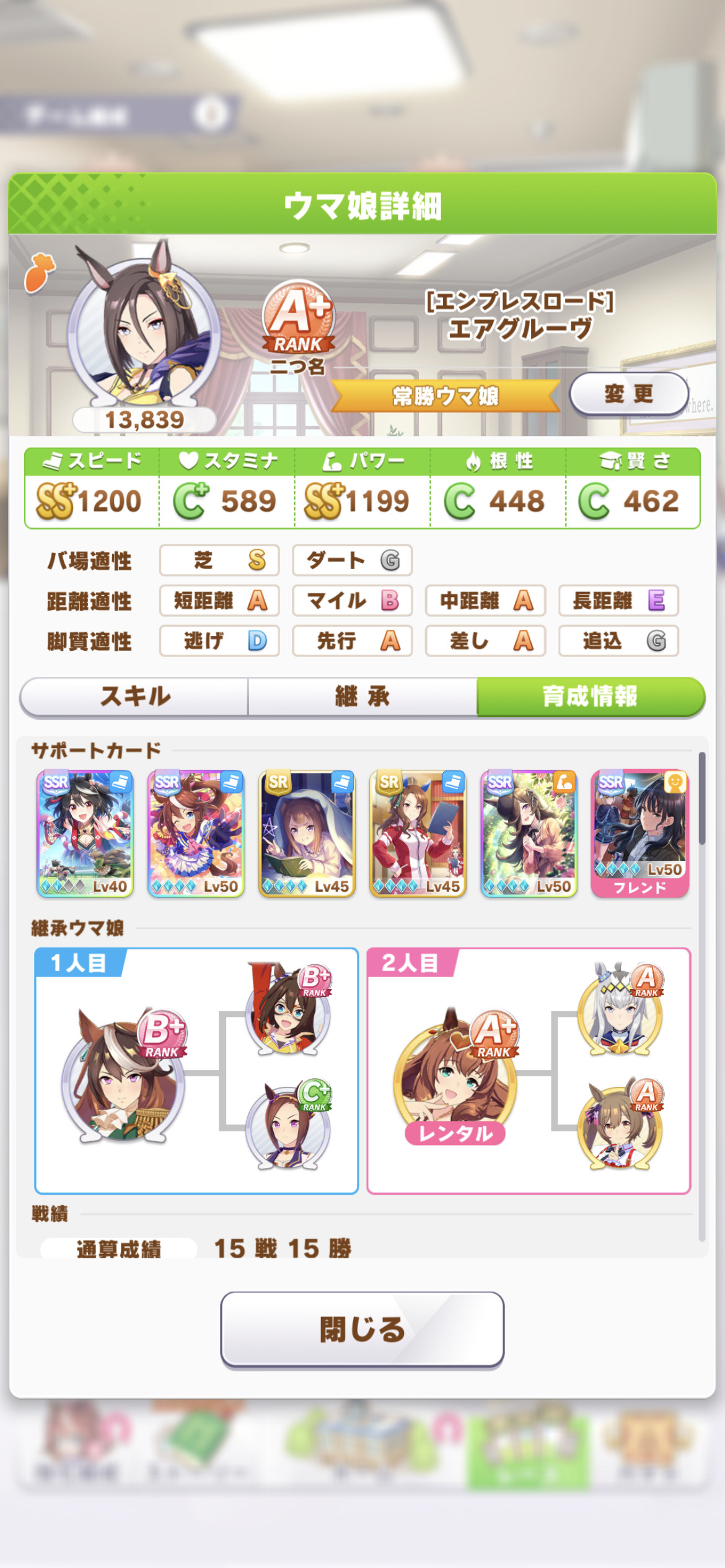
Task: View the first Lv45 SR support card
Action: (x=307, y=834)
